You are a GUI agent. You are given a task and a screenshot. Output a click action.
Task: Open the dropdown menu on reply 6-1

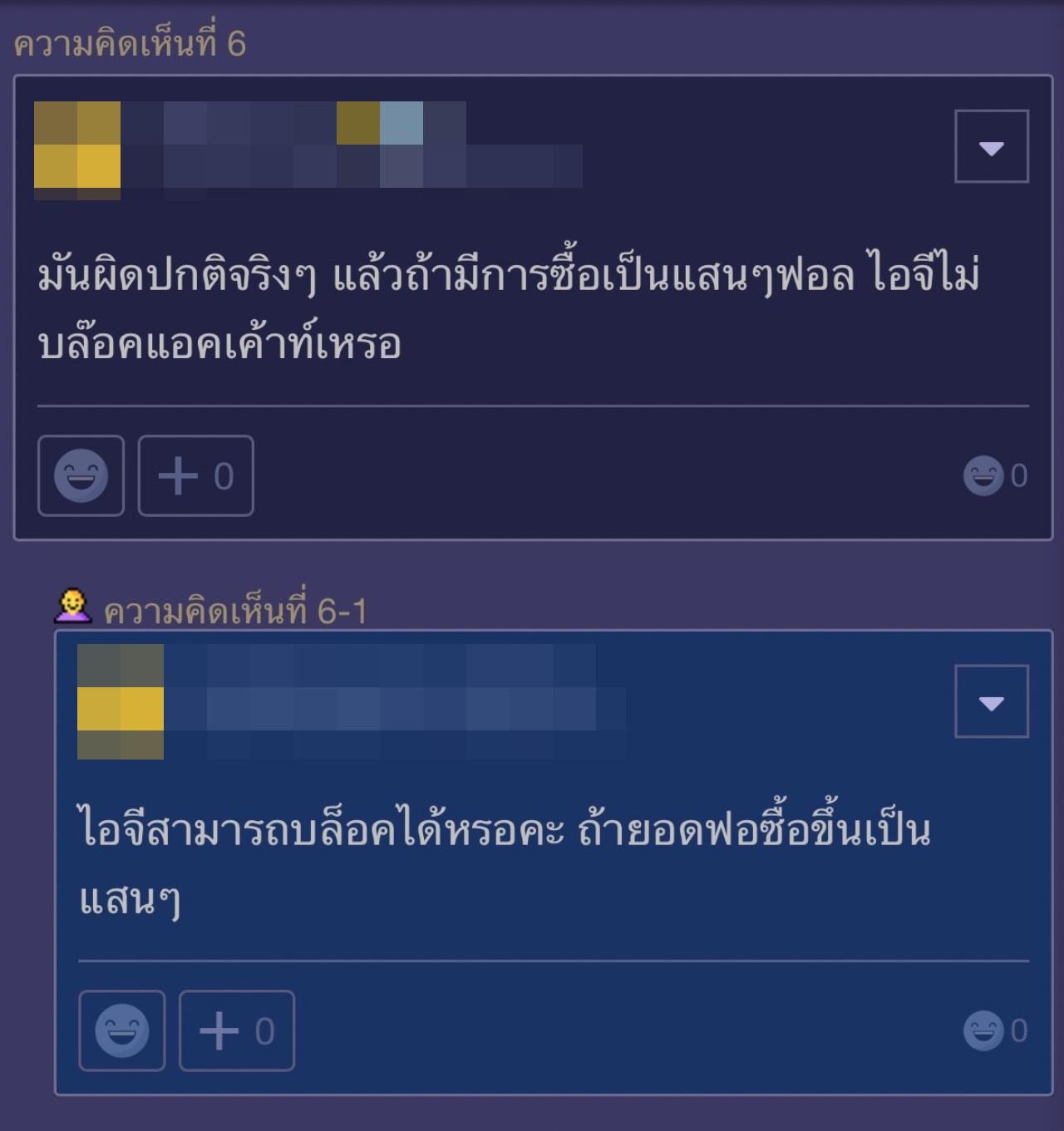[991, 701]
